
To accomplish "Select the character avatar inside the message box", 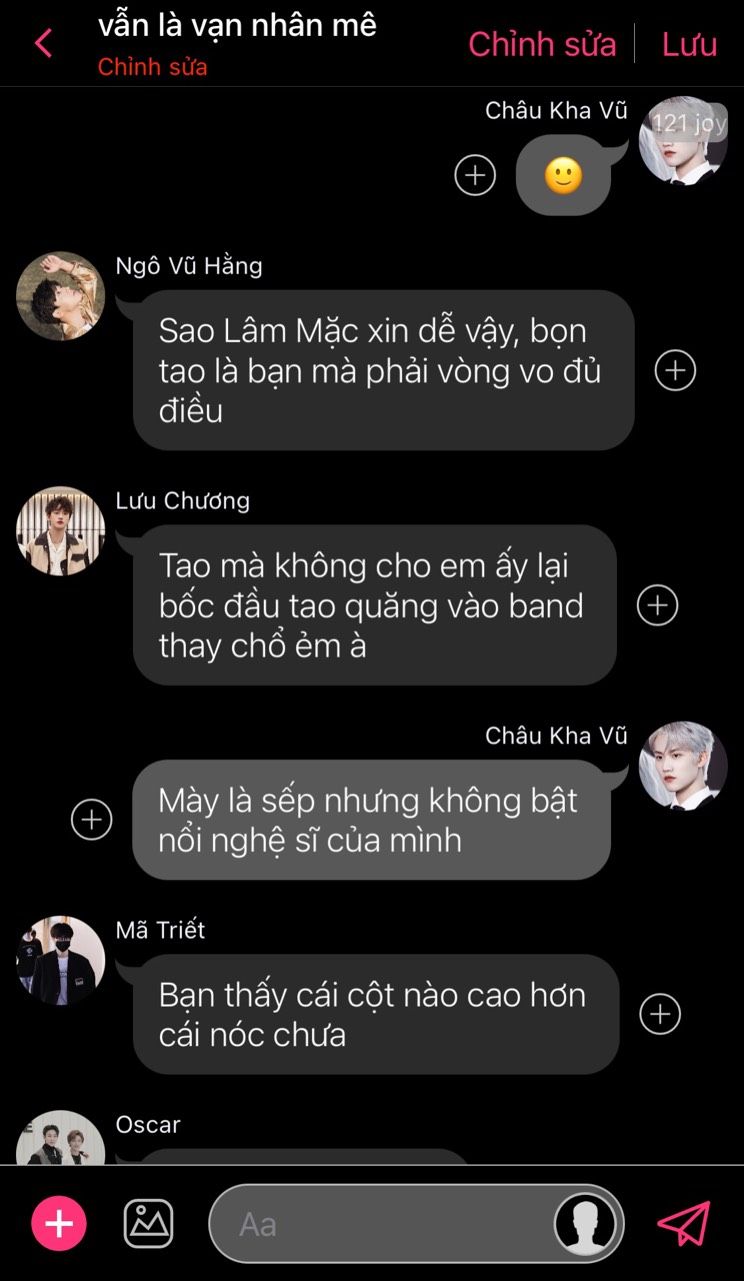I will 585,1223.
